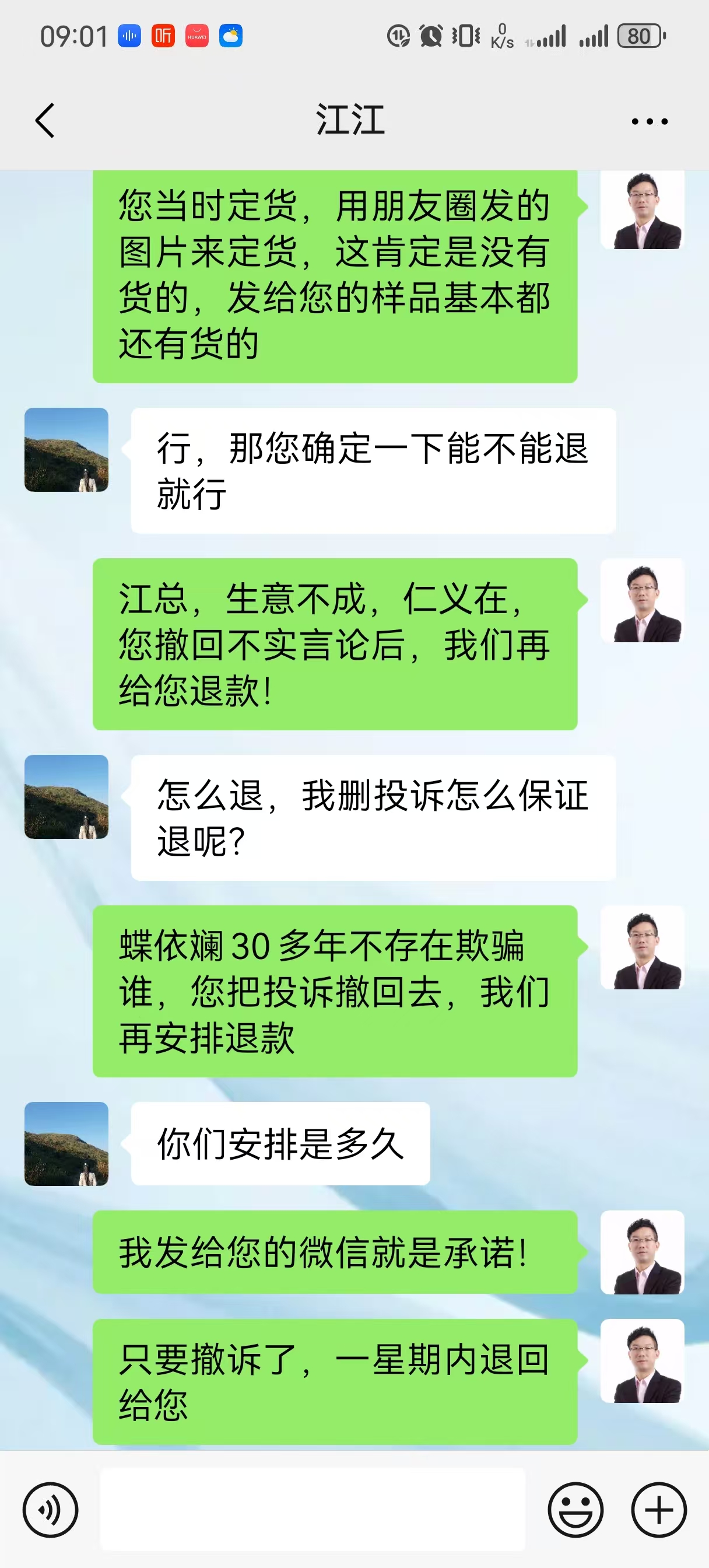Open avatar beside "你们安排是多久" message
This screenshot has width=709, height=1568.
pos(66,1143)
